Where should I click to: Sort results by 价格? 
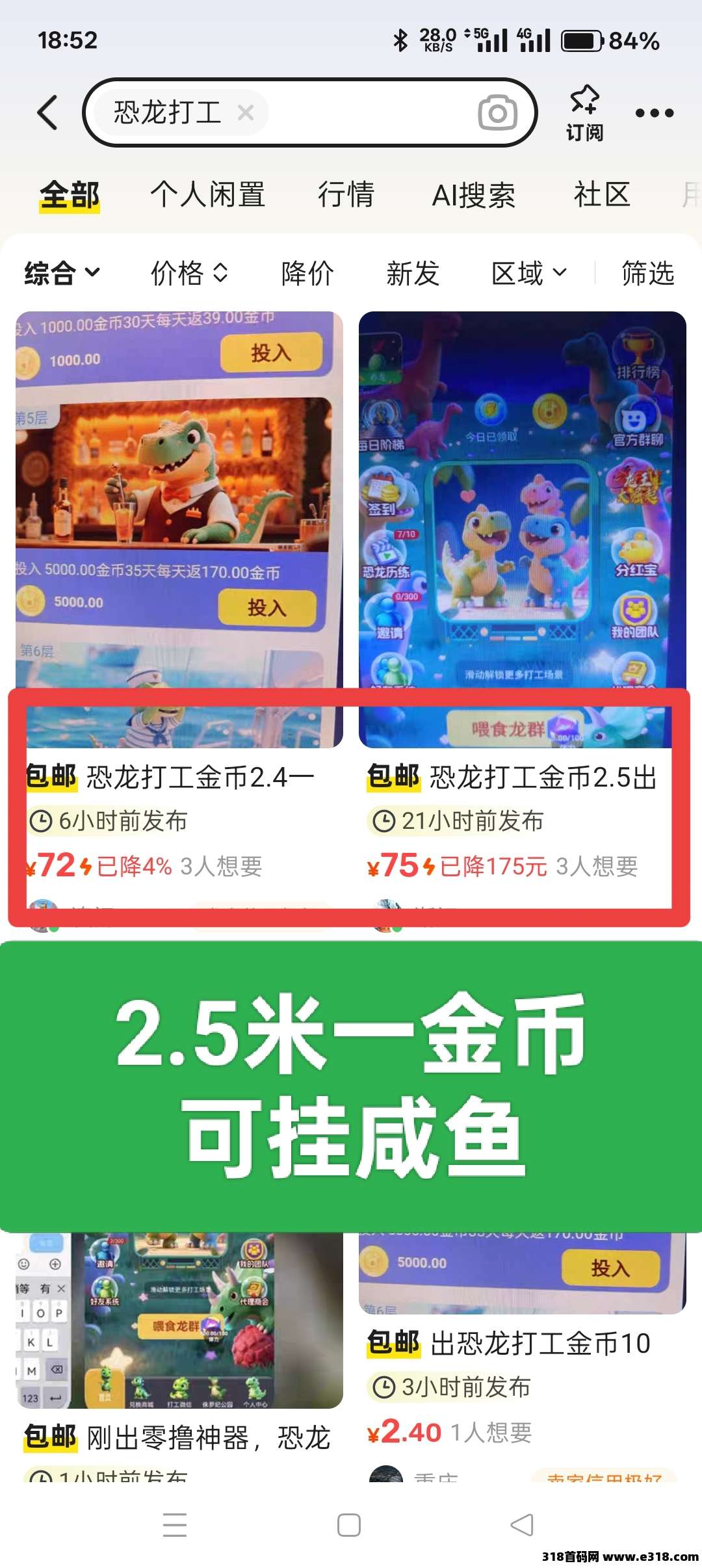click(x=188, y=273)
